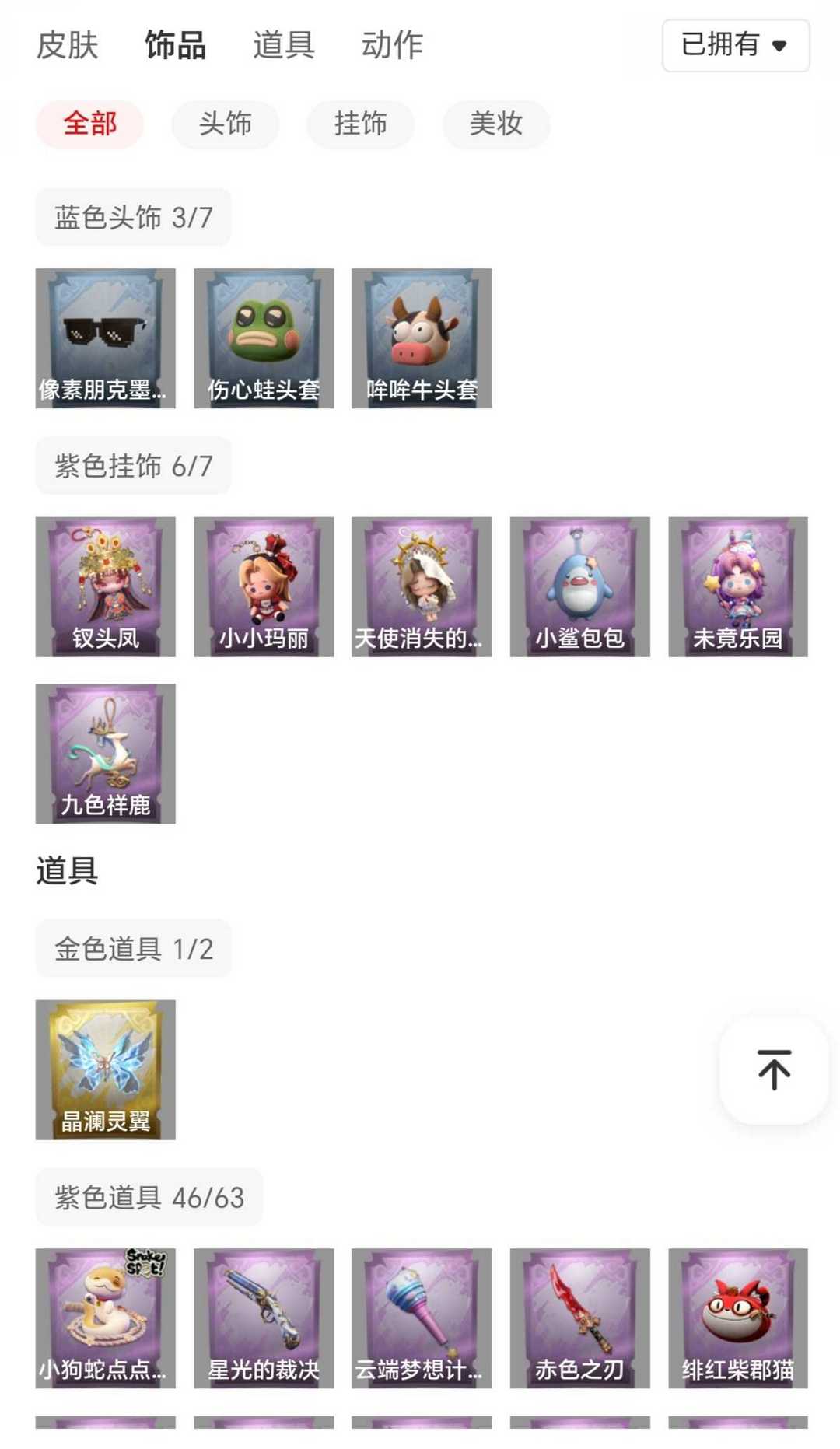The height and width of the screenshot is (1449, 840).
Task: Select the 小鲨包包 shark charm
Action: [579, 586]
